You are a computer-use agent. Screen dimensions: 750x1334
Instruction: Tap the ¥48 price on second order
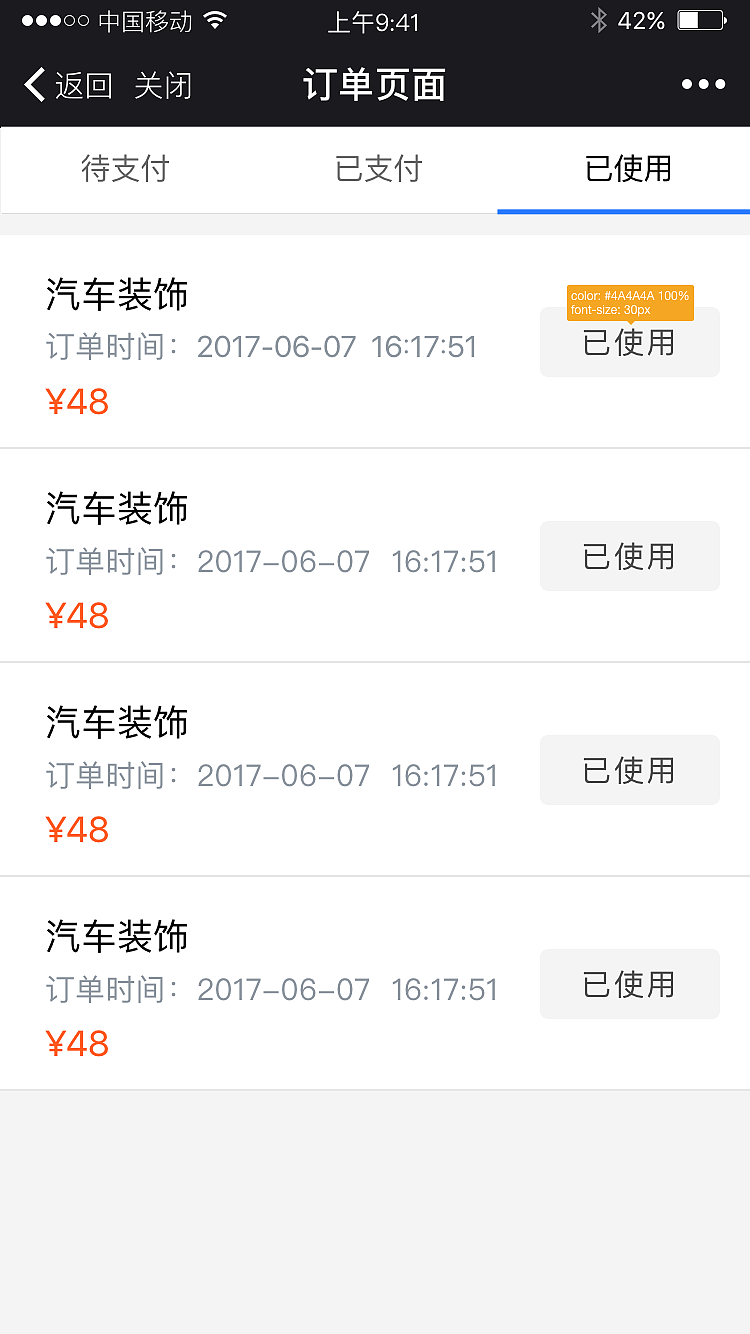click(77, 615)
